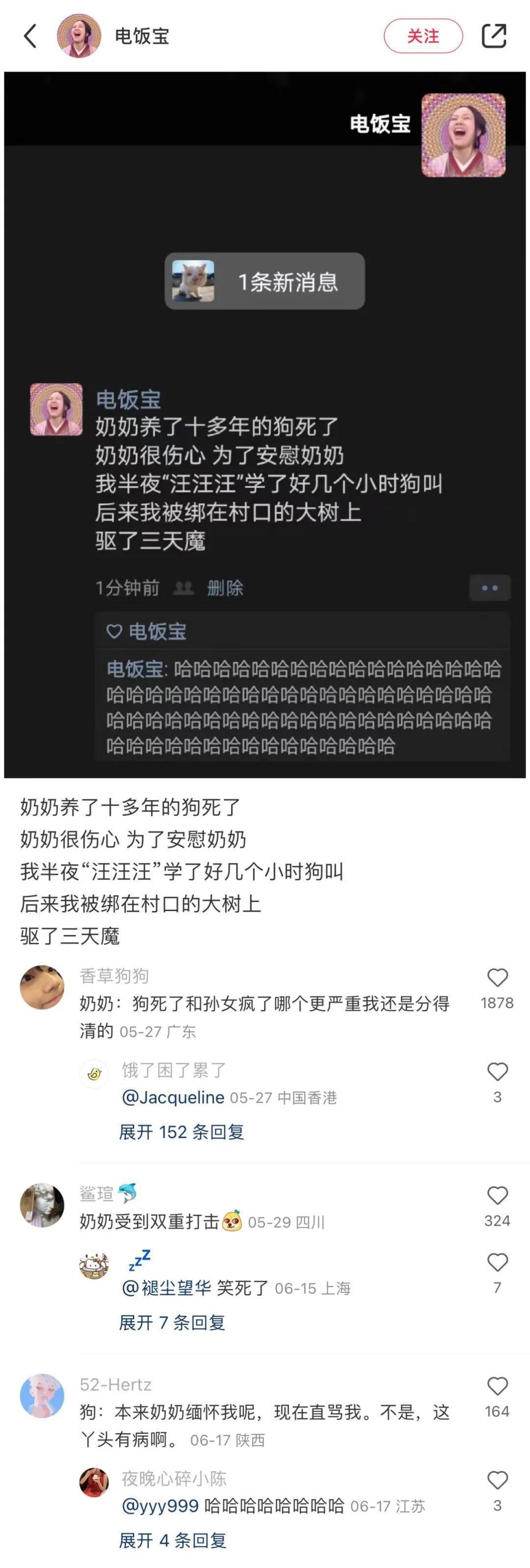Open the @yyy999 mention link
The image size is (530, 1568).
160,1506
